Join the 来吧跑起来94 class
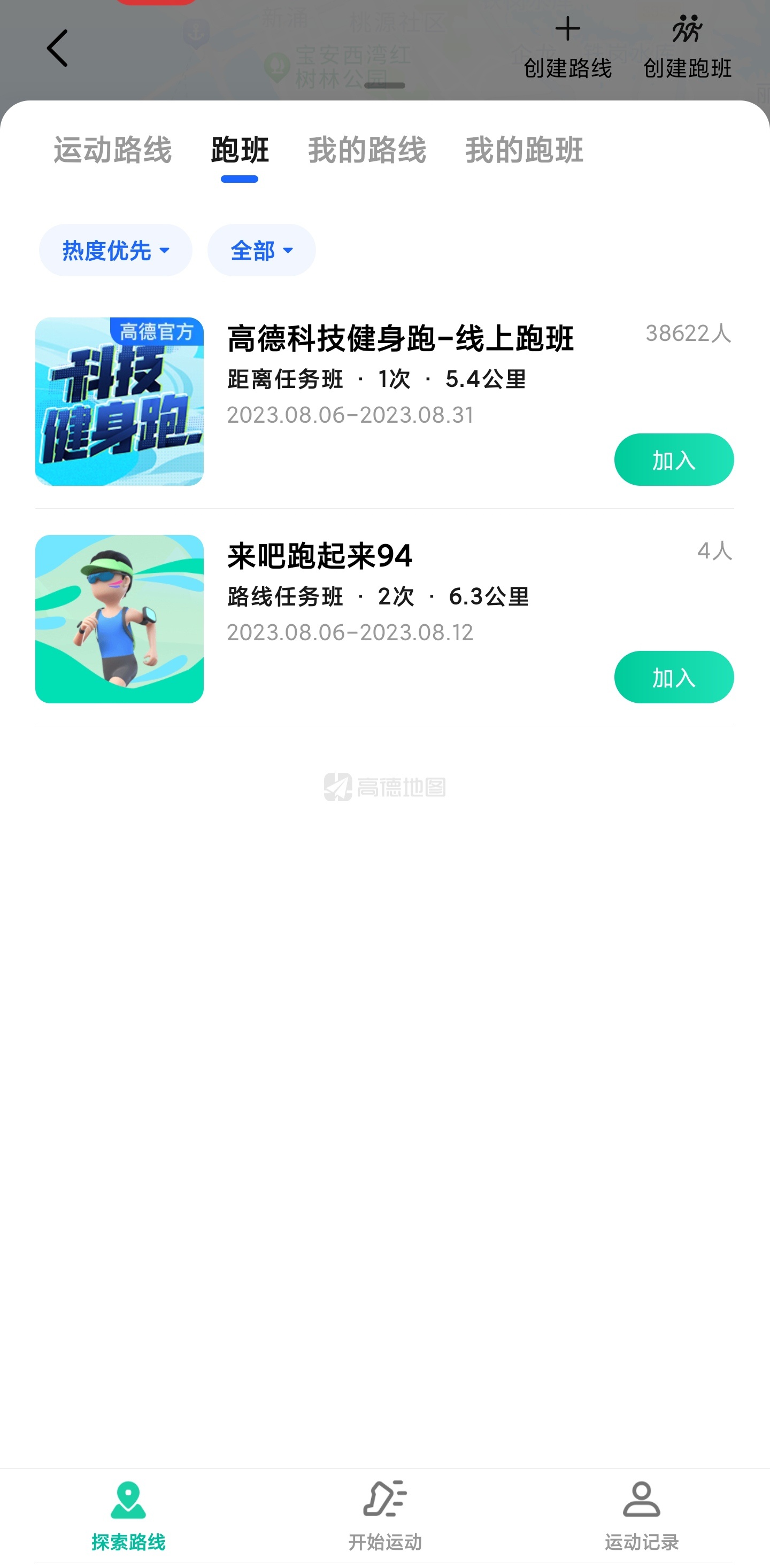770x1568 pixels. [674, 677]
